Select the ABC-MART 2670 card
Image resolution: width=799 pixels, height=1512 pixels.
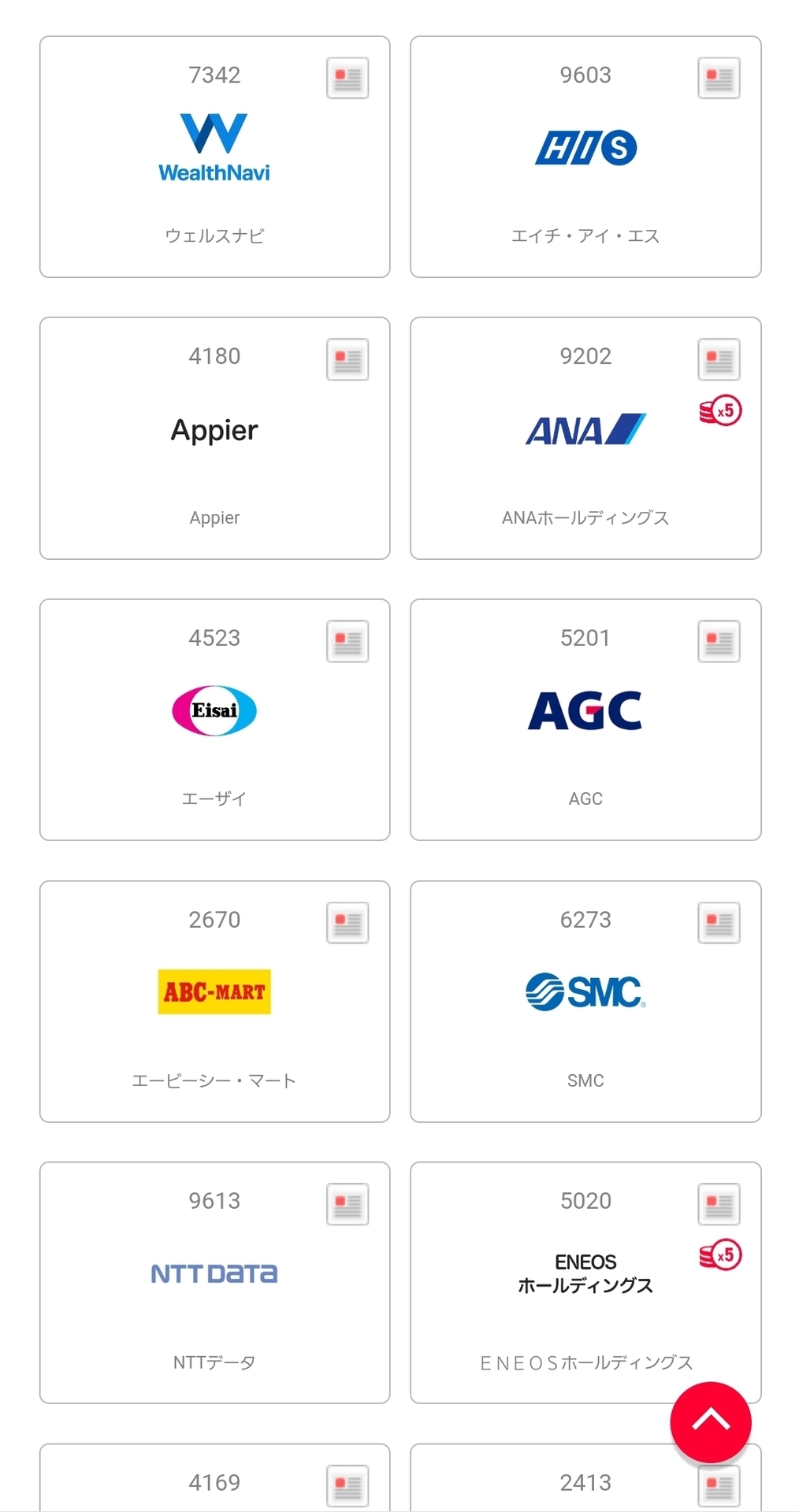pyautogui.click(x=214, y=1001)
